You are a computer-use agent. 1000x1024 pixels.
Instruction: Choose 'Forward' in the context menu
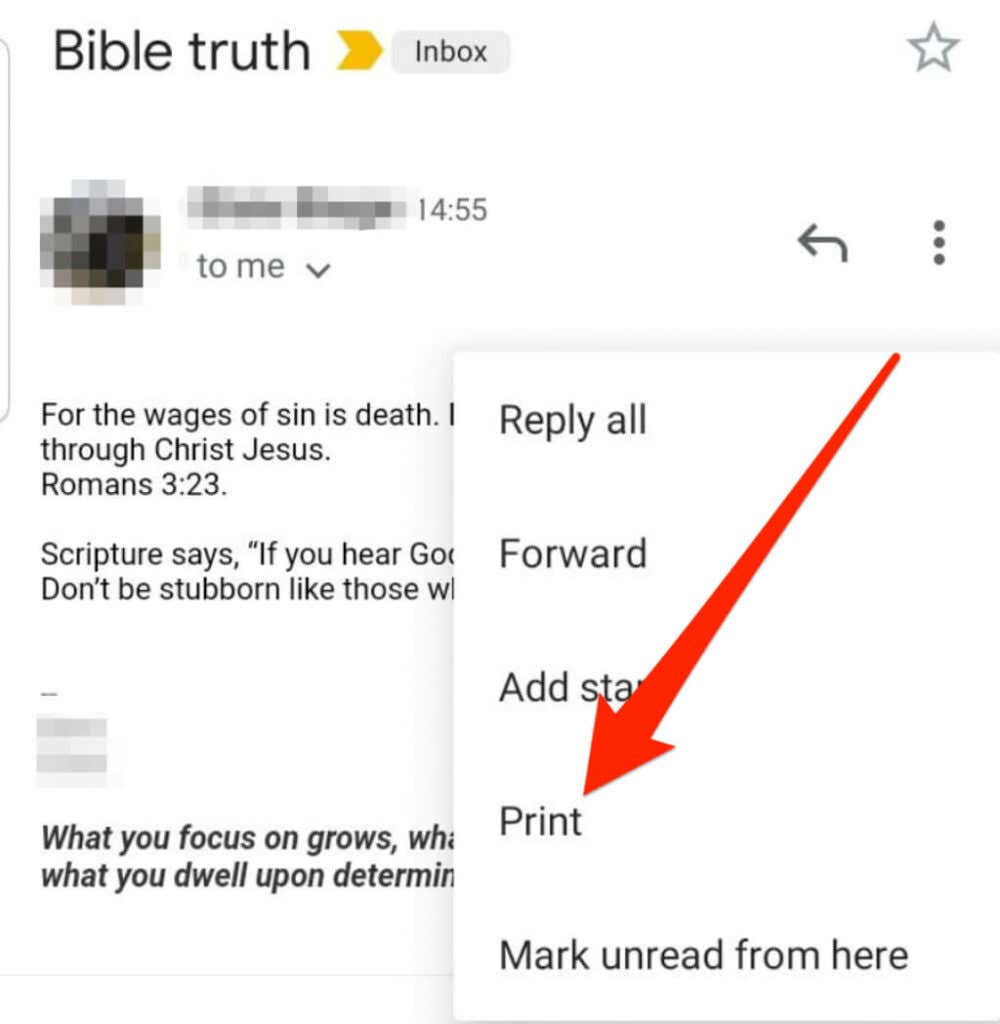click(573, 553)
